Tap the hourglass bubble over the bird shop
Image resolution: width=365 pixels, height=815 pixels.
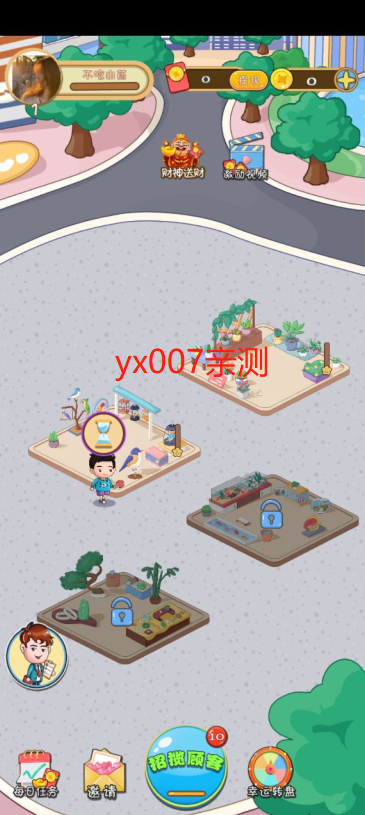click(x=103, y=433)
